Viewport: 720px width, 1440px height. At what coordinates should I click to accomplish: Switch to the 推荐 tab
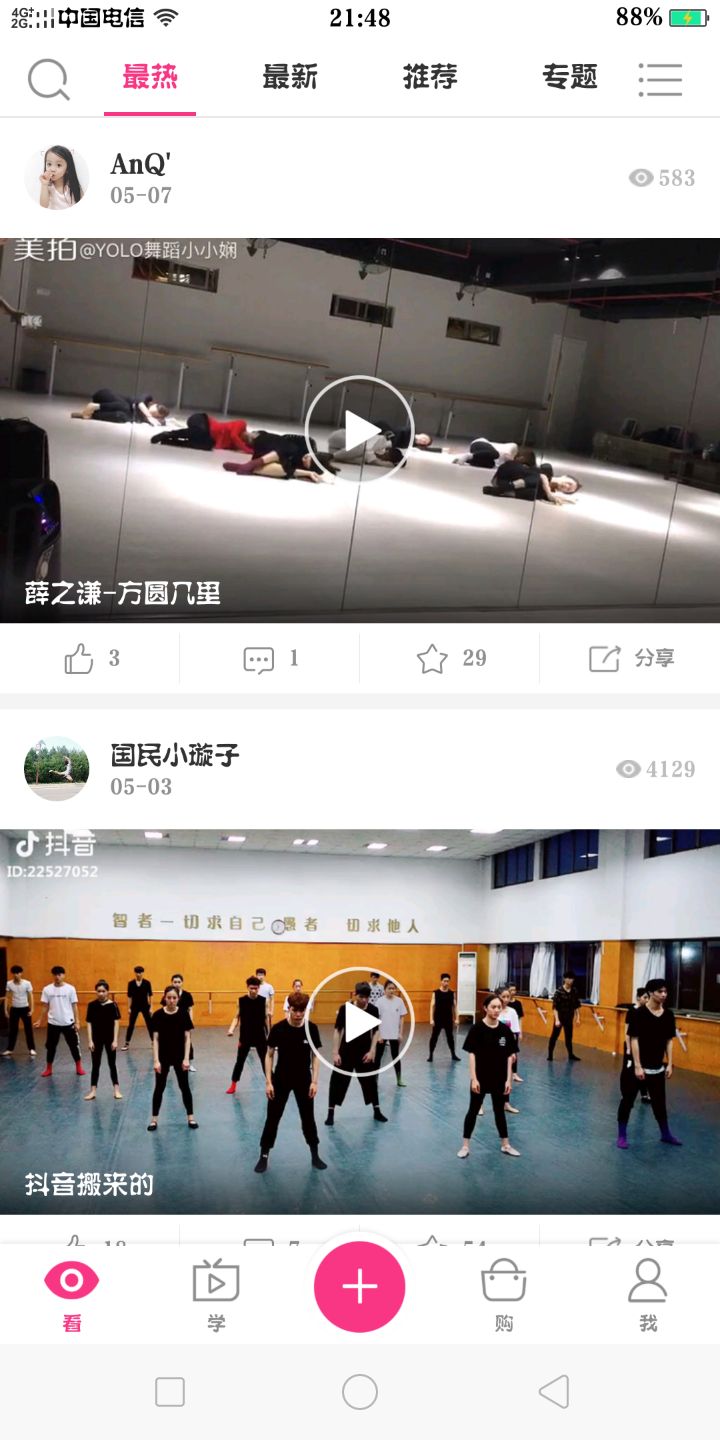[430, 77]
